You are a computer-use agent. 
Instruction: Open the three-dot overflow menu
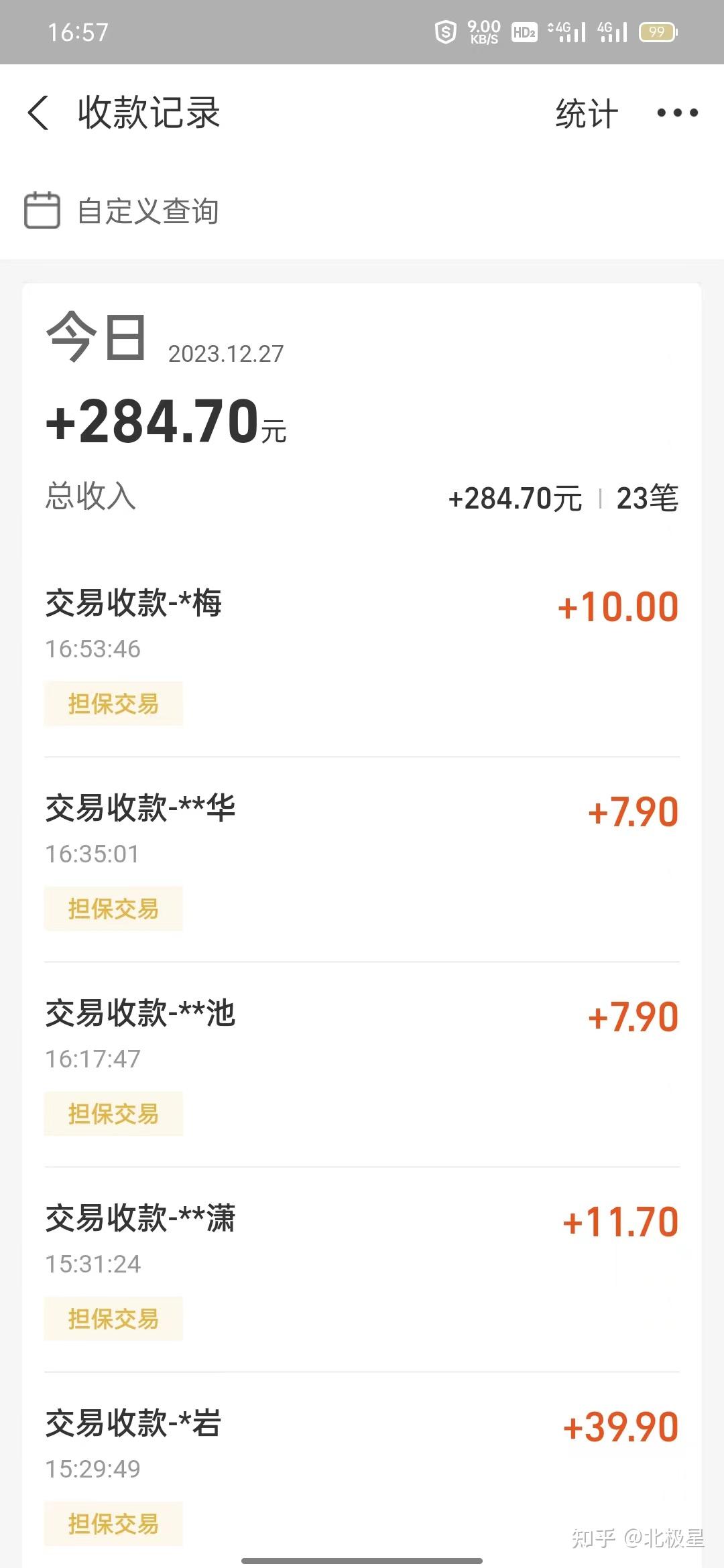[x=677, y=113]
